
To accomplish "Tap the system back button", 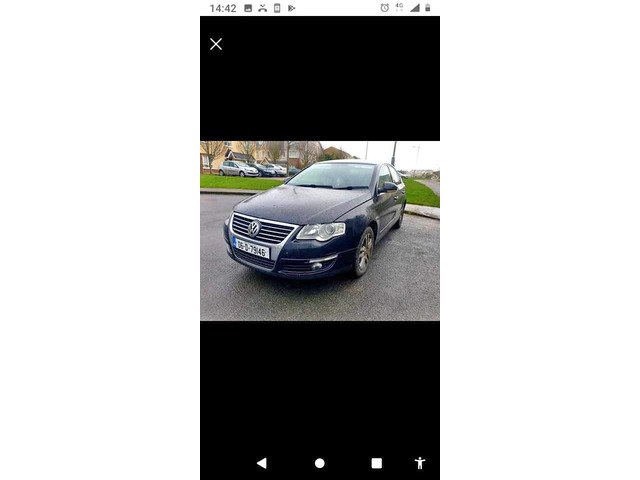I will click(x=262, y=463).
